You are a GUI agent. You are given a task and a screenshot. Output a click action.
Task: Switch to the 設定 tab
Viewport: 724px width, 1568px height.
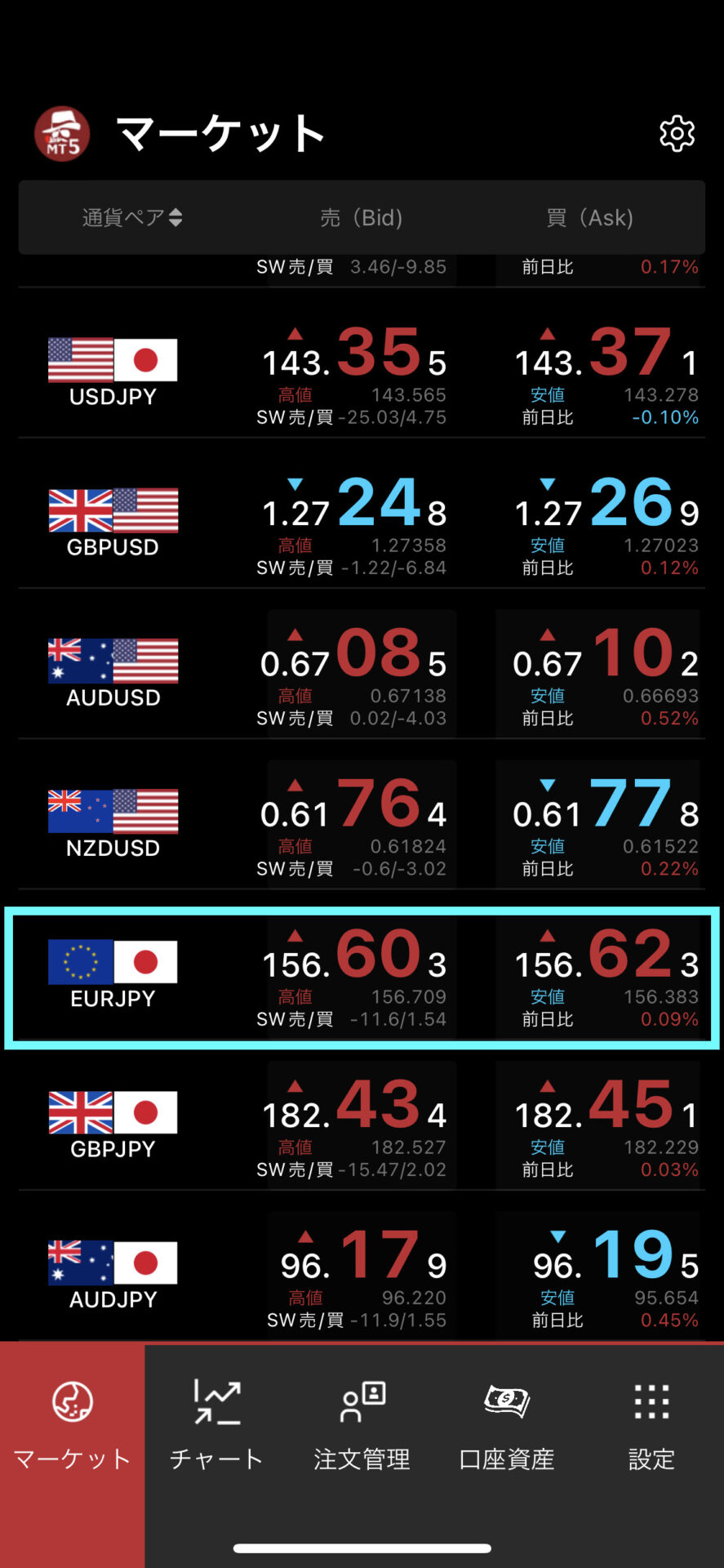651,1425
